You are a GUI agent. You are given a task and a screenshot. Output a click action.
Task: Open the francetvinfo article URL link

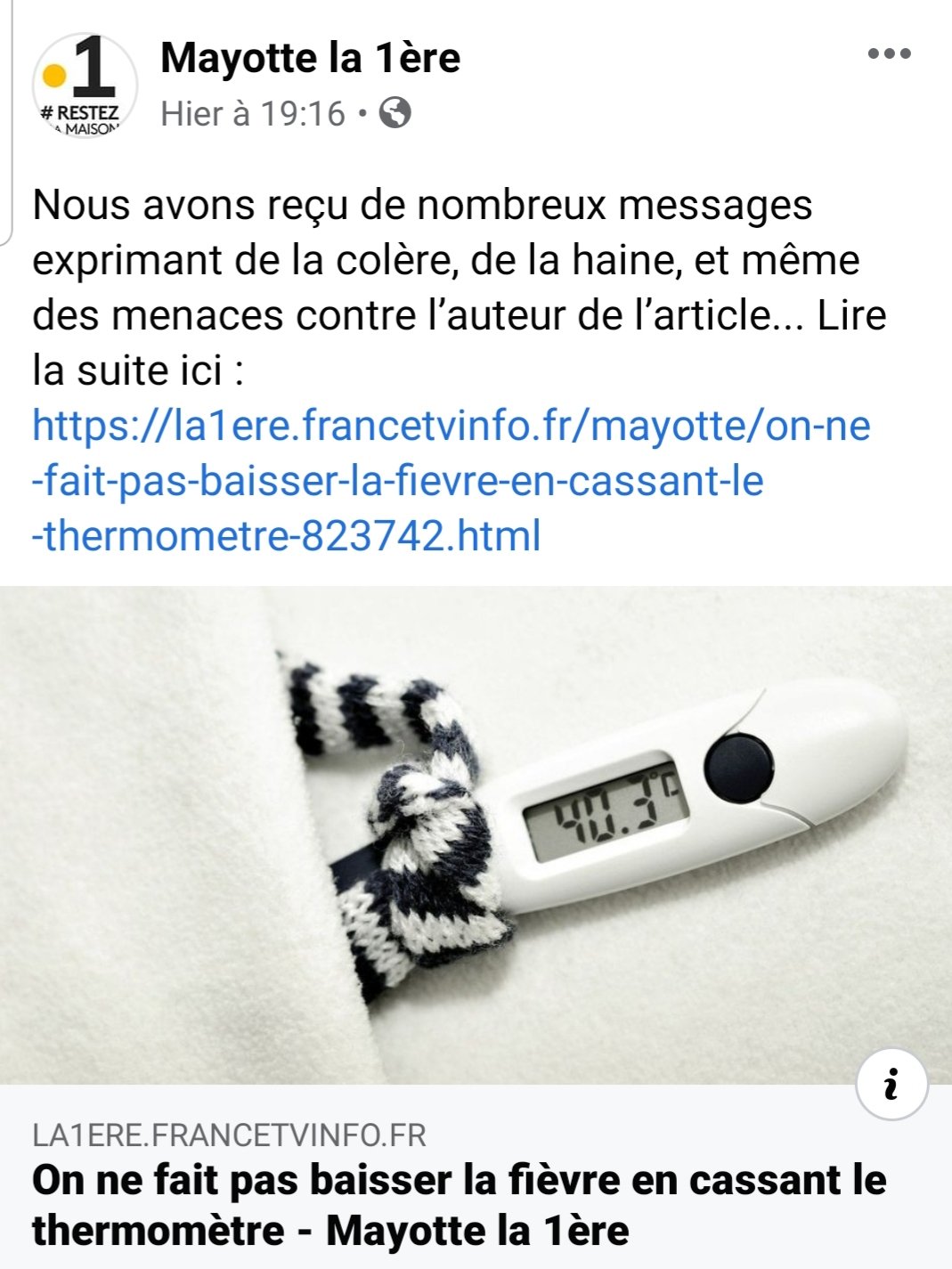[x=451, y=481]
